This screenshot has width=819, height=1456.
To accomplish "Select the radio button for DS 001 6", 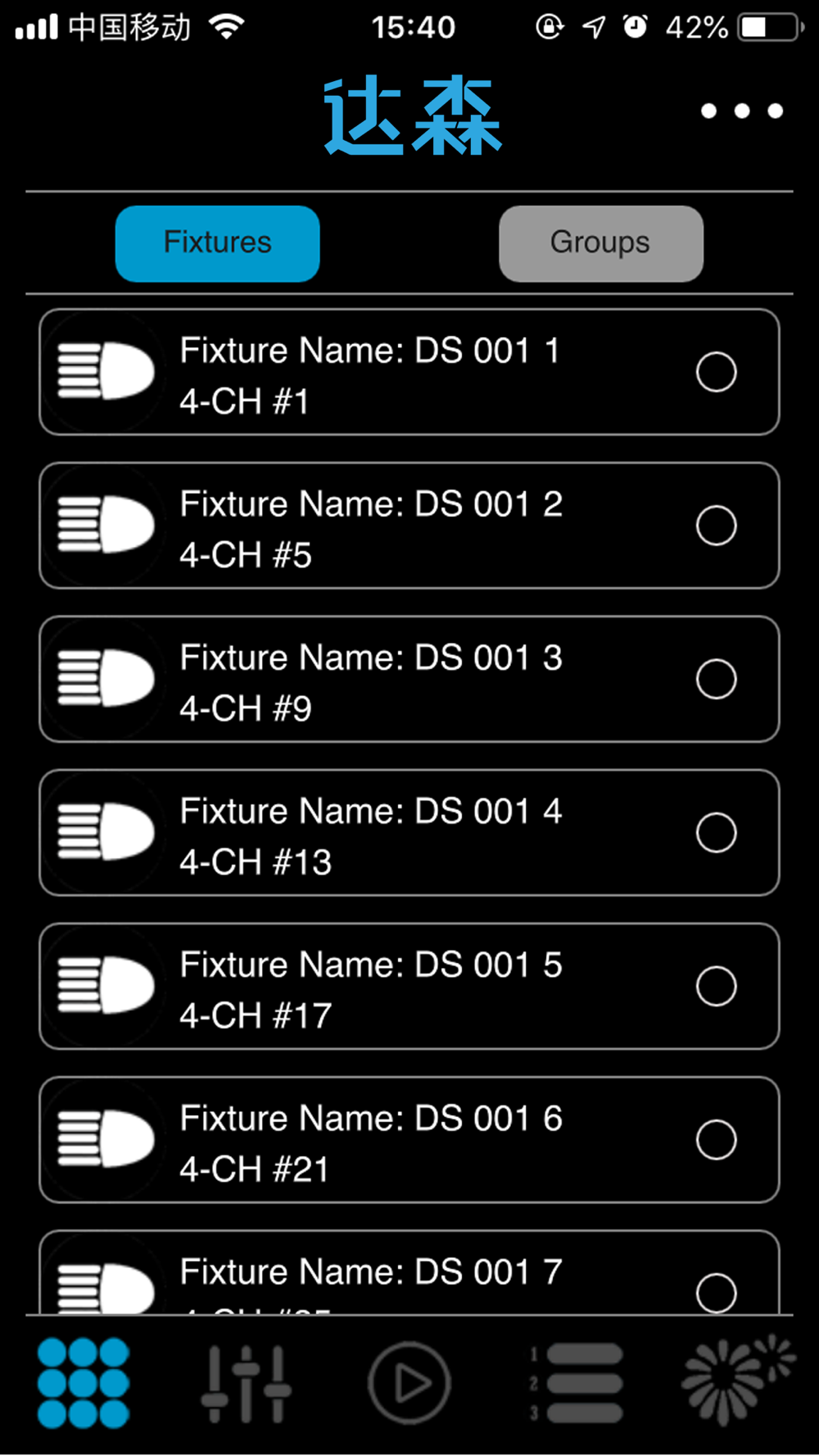I will (x=717, y=1139).
